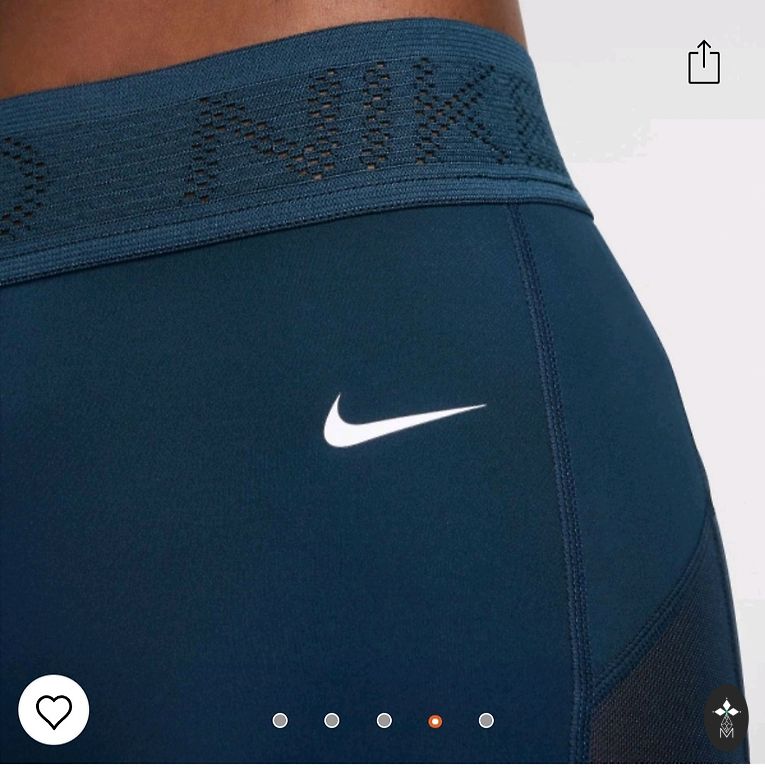
Task: Go to the third image dot
Action: tap(384, 720)
